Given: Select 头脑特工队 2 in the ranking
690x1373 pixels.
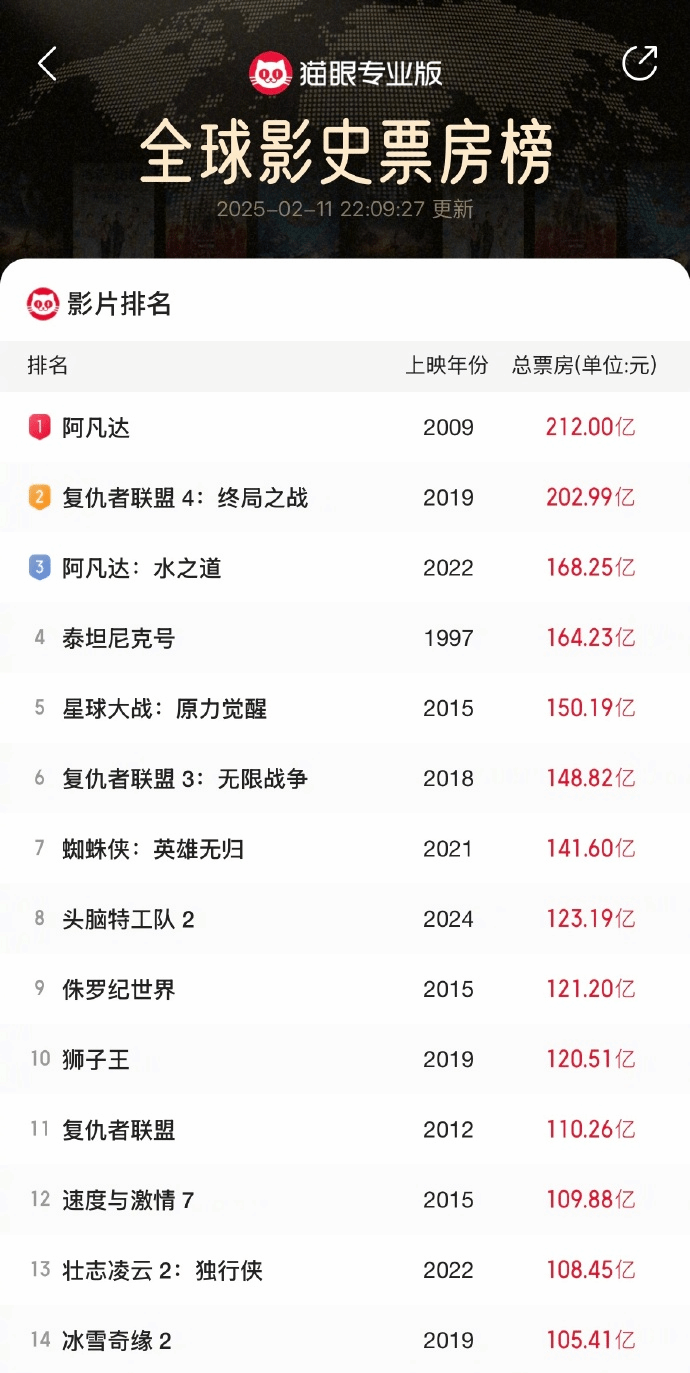Looking at the screenshot, I should tap(345, 919).
